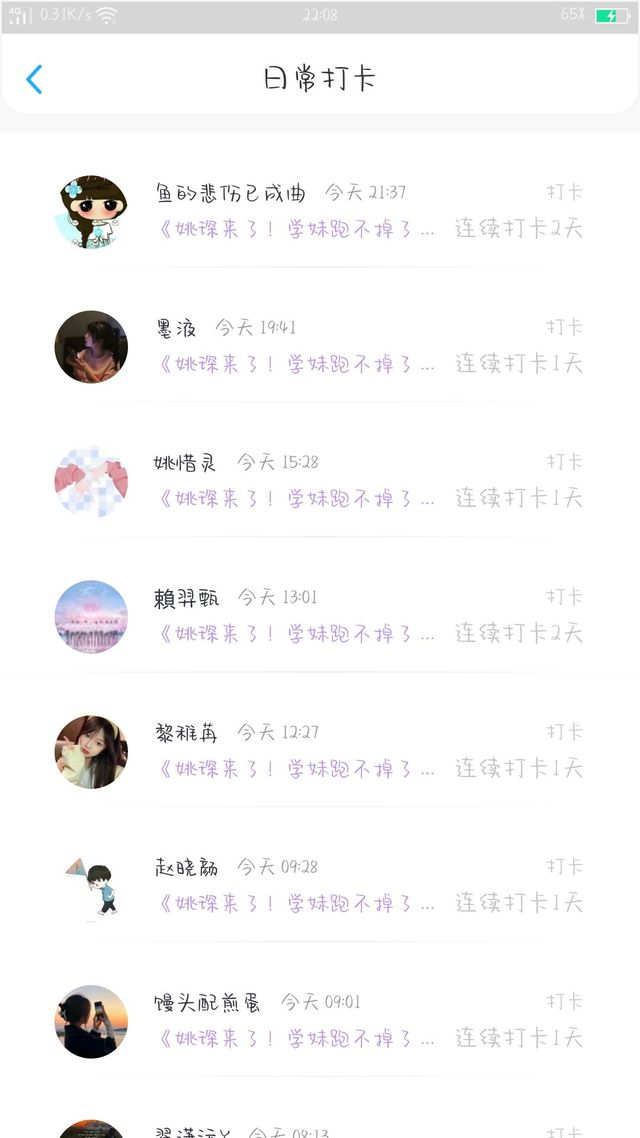Tap 馒头配煎蛋's profile avatar
Screen dimensions: 640x1138
click(x=91, y=1021)
